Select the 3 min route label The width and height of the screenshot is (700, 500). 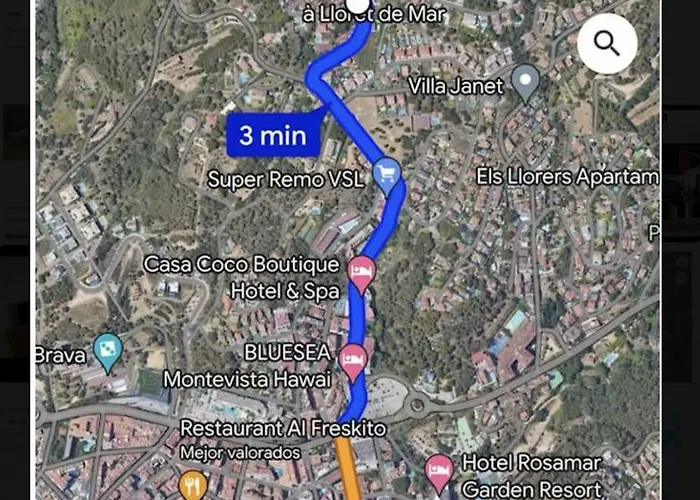(272, 136)
